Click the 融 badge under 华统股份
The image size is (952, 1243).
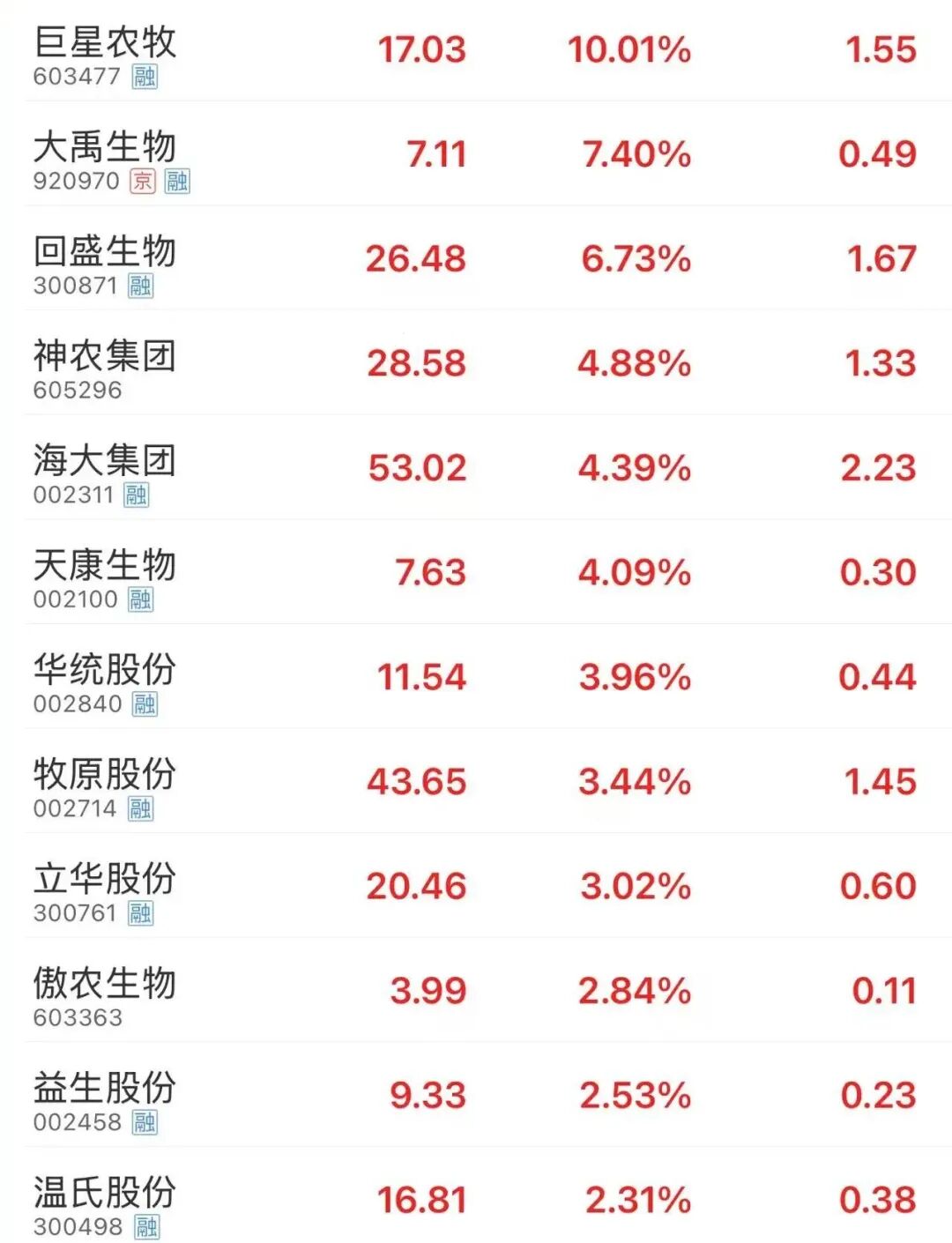pyautogui.click(x=146, y=704)
